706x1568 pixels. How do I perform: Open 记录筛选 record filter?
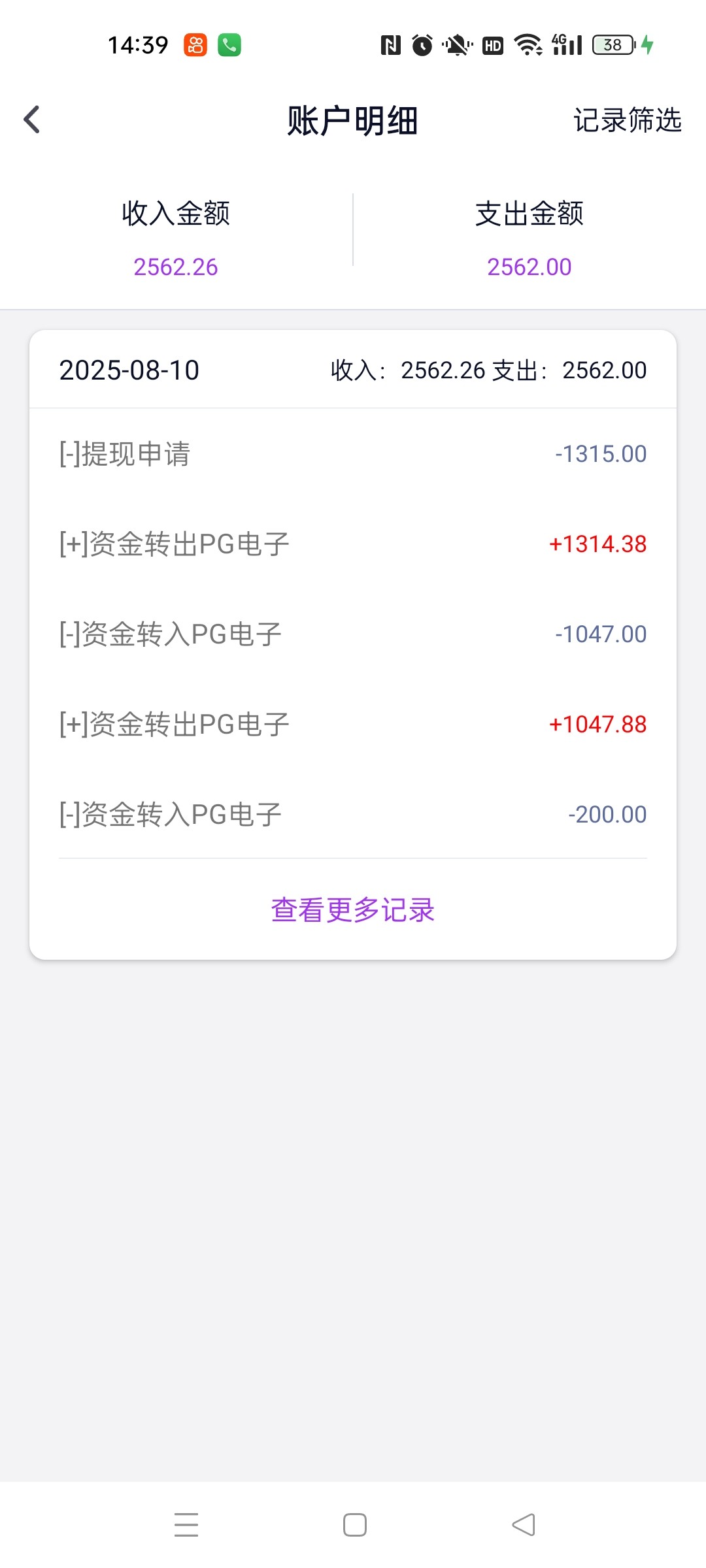point(627,120)
